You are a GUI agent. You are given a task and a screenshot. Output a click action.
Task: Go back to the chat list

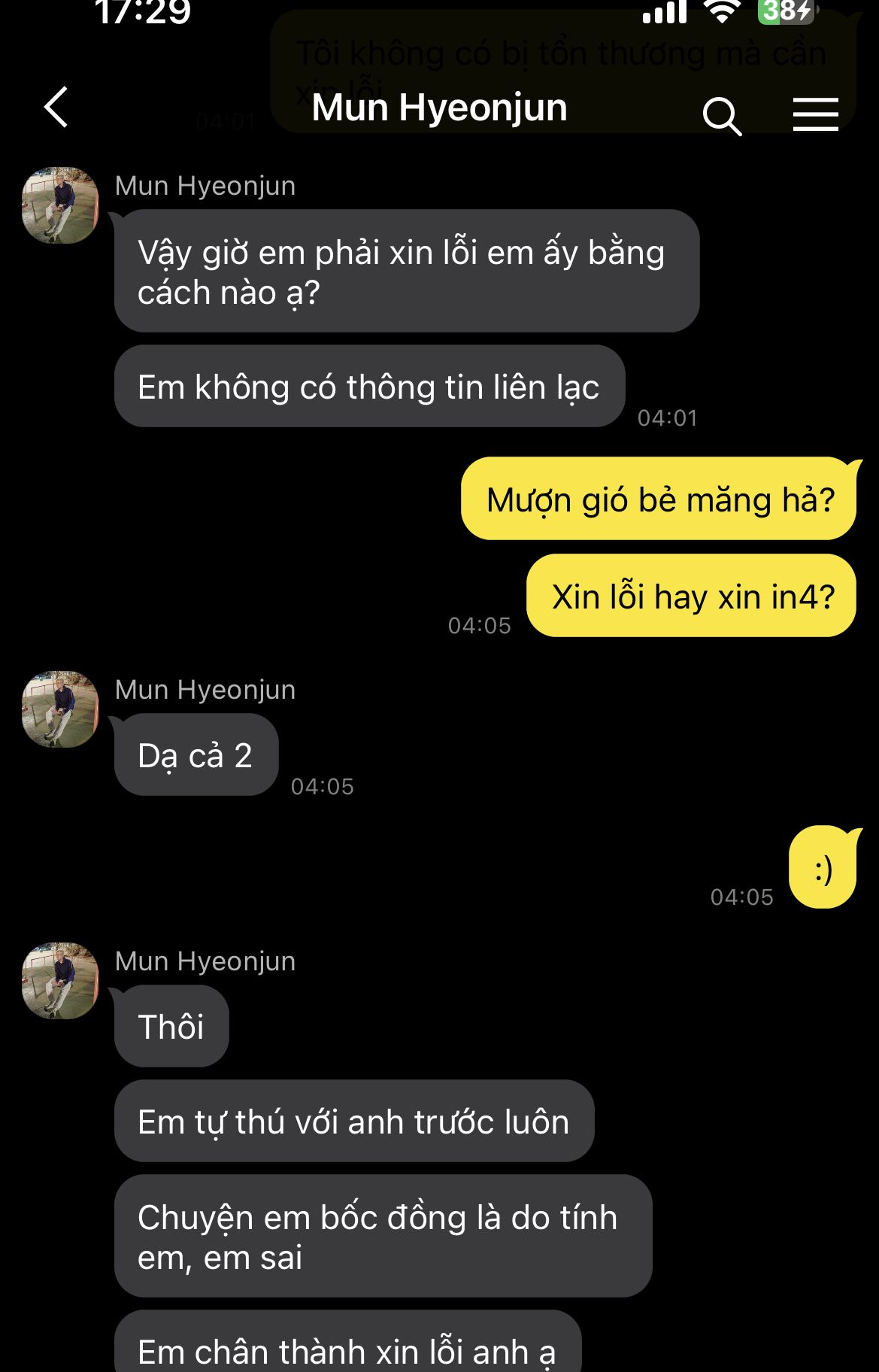pos(56,108)
